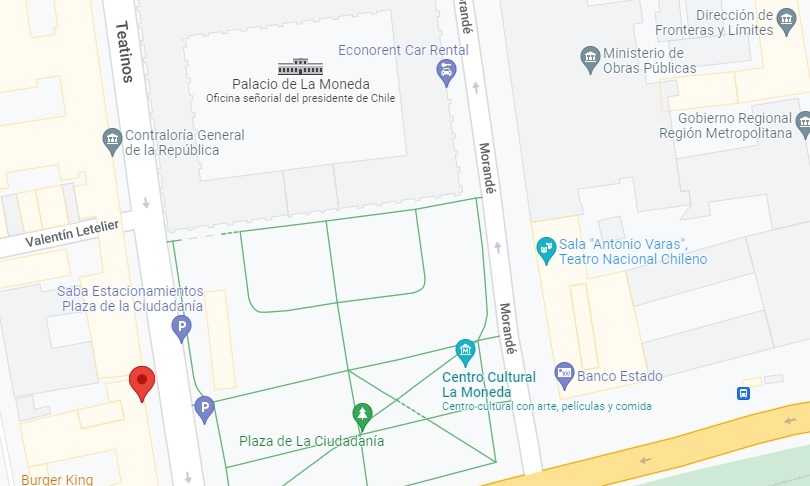This screenshot has height=486, width=810.
Task: Open Econorent Car Rental place pin
Action: [447, 71]
